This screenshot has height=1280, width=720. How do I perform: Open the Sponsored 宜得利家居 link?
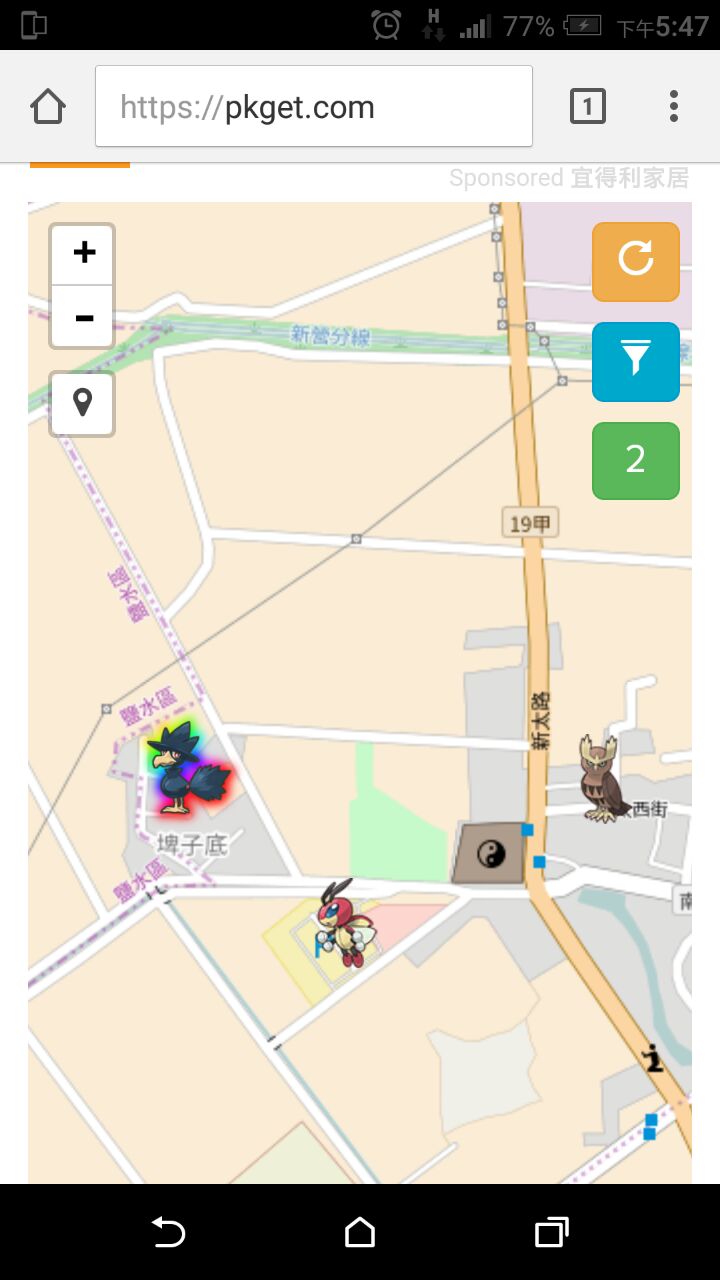click(569, 178)
